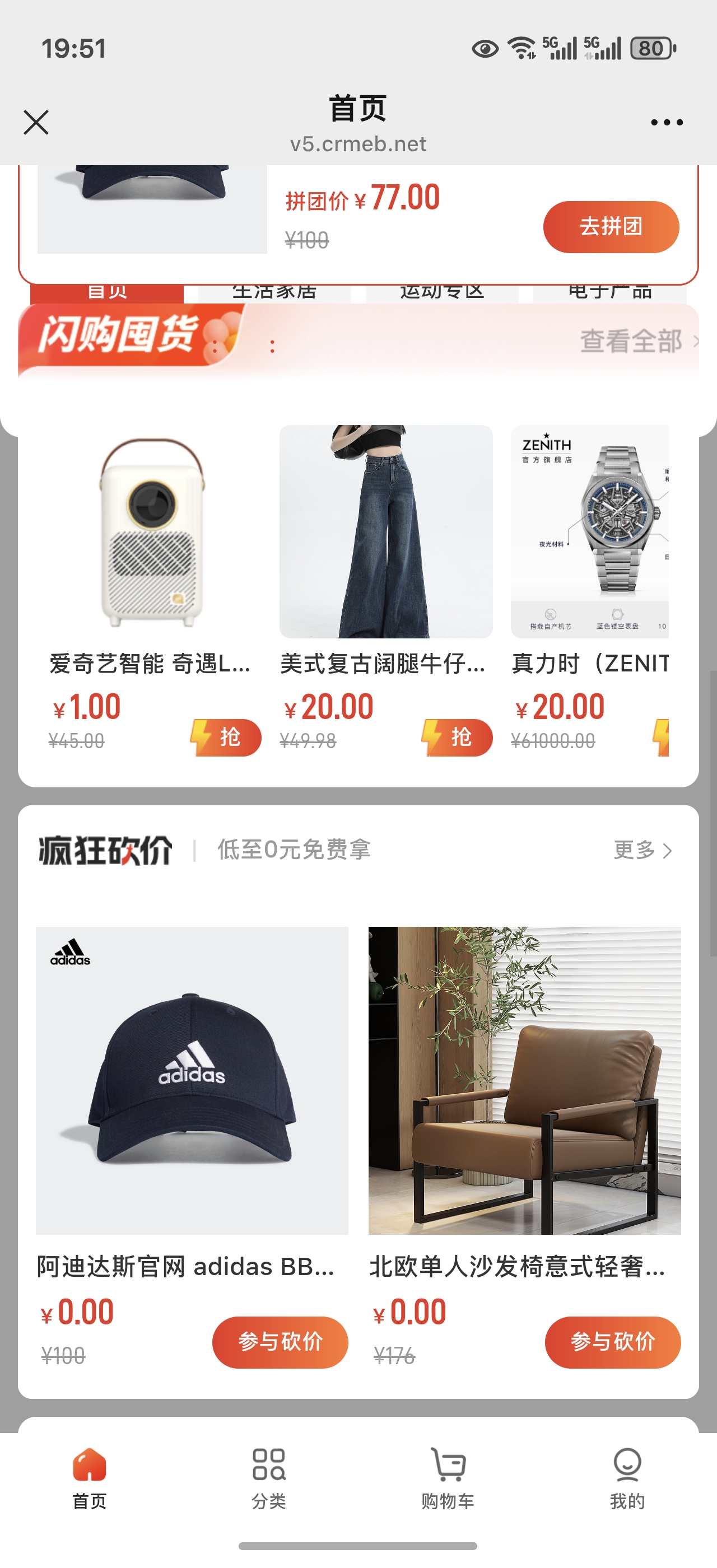717x1568 pixels.
Task: Grab the 美式复古阔腿牛仔 jeans deal with 抢
Action: click(457, 737)
